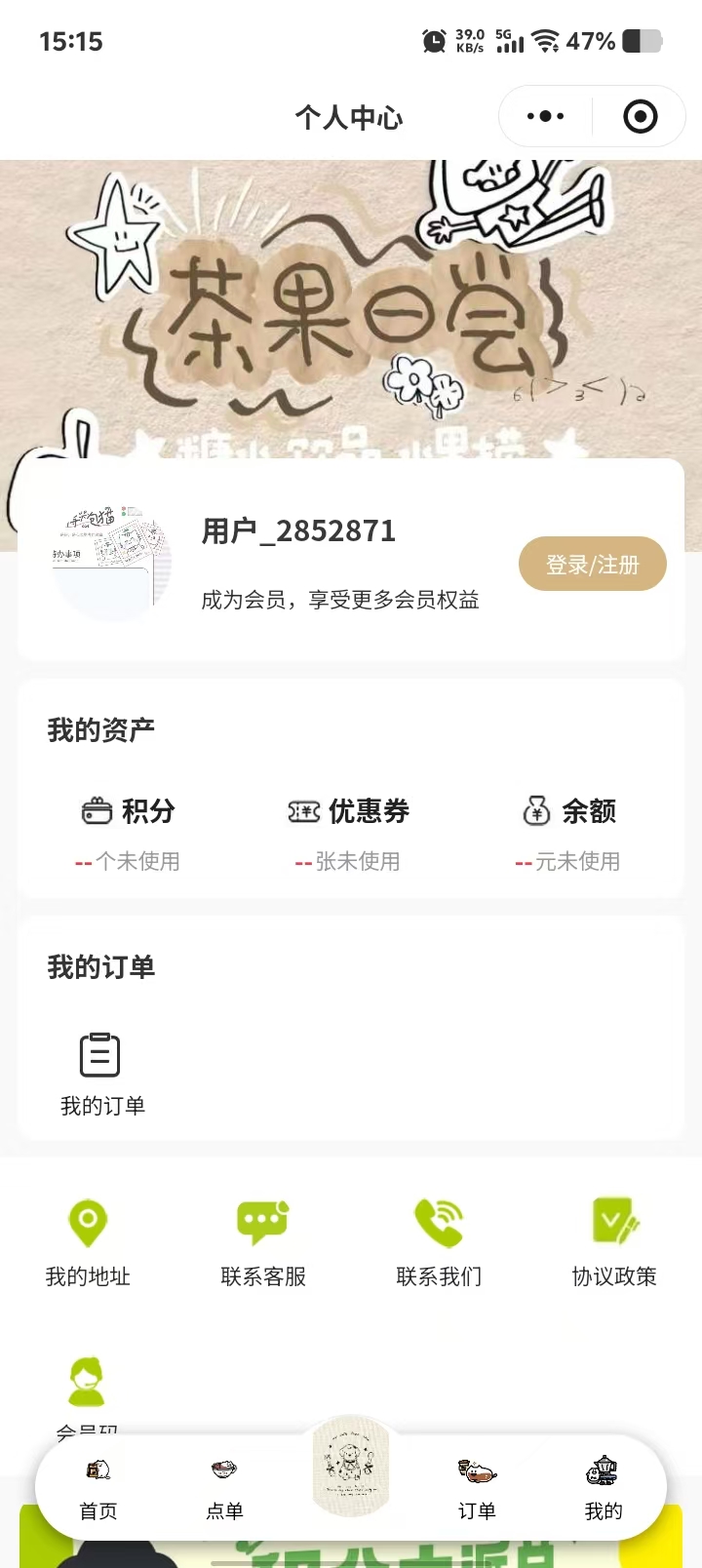Switch to the 订单 tab
Viewport: 702px width, 1568px height.
click(x=477, y=1488)
